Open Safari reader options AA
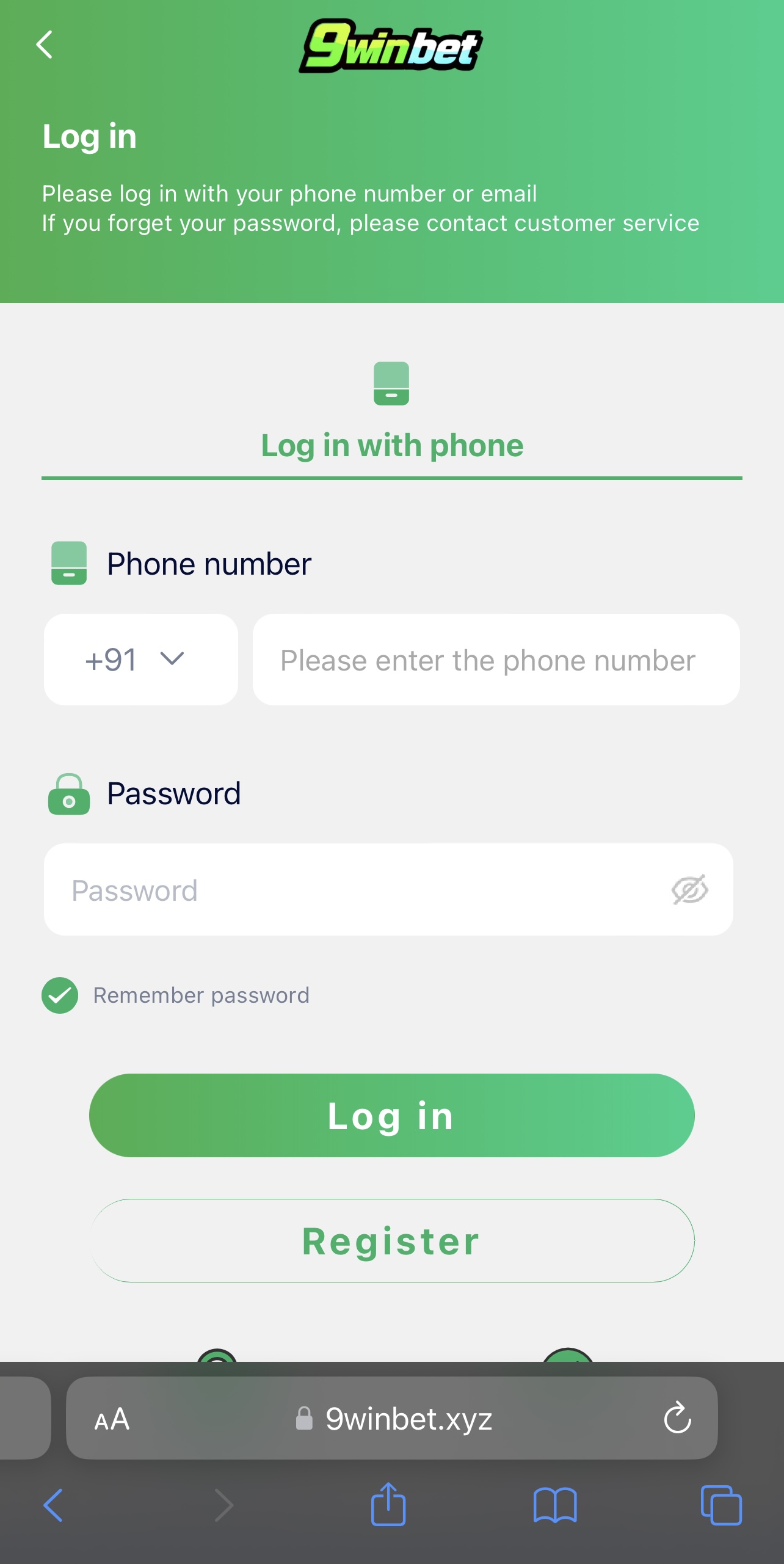Viewport: 784px width, 1564px height. coord(112,1419)
